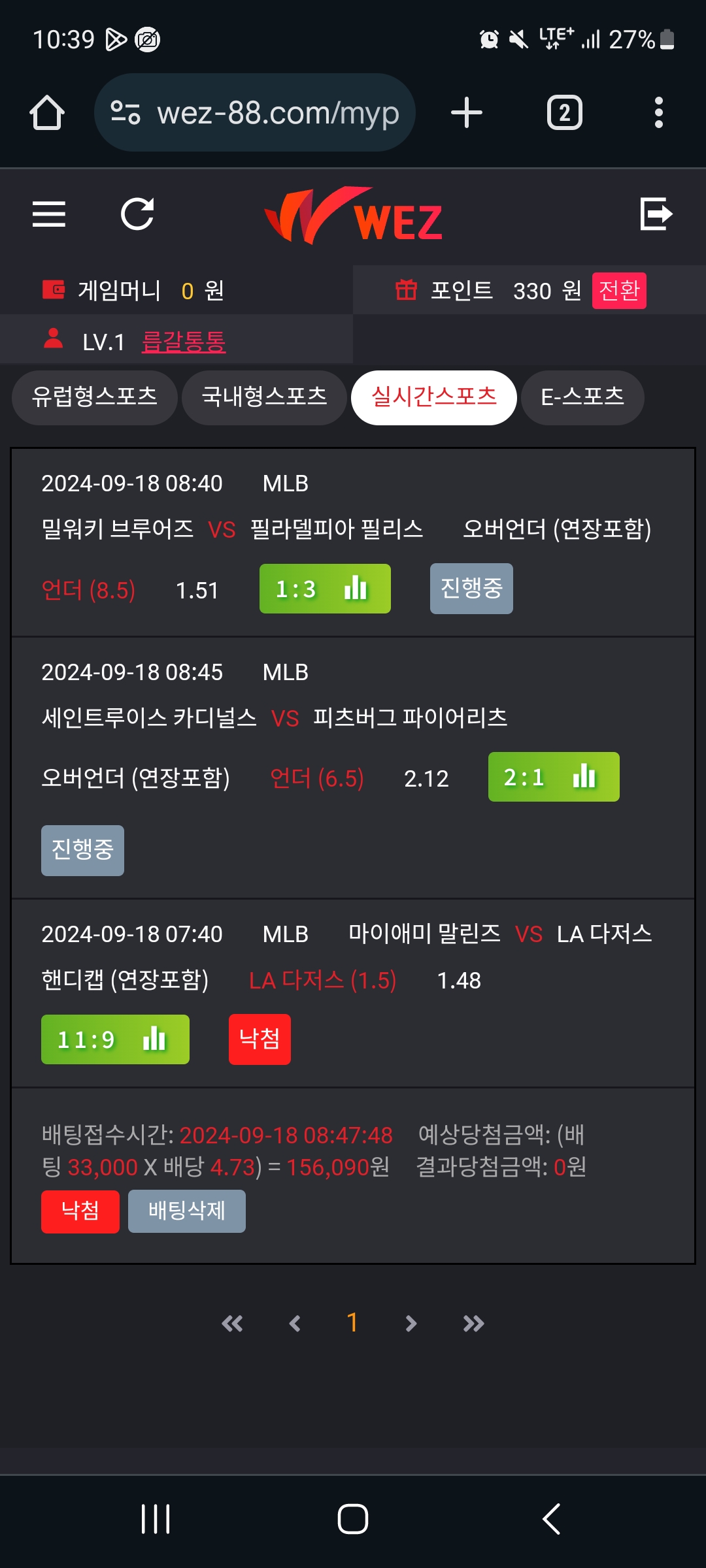706x1568 pixels.
Task: Open the 1:3 score stats button
Action: tap(325, 589)
